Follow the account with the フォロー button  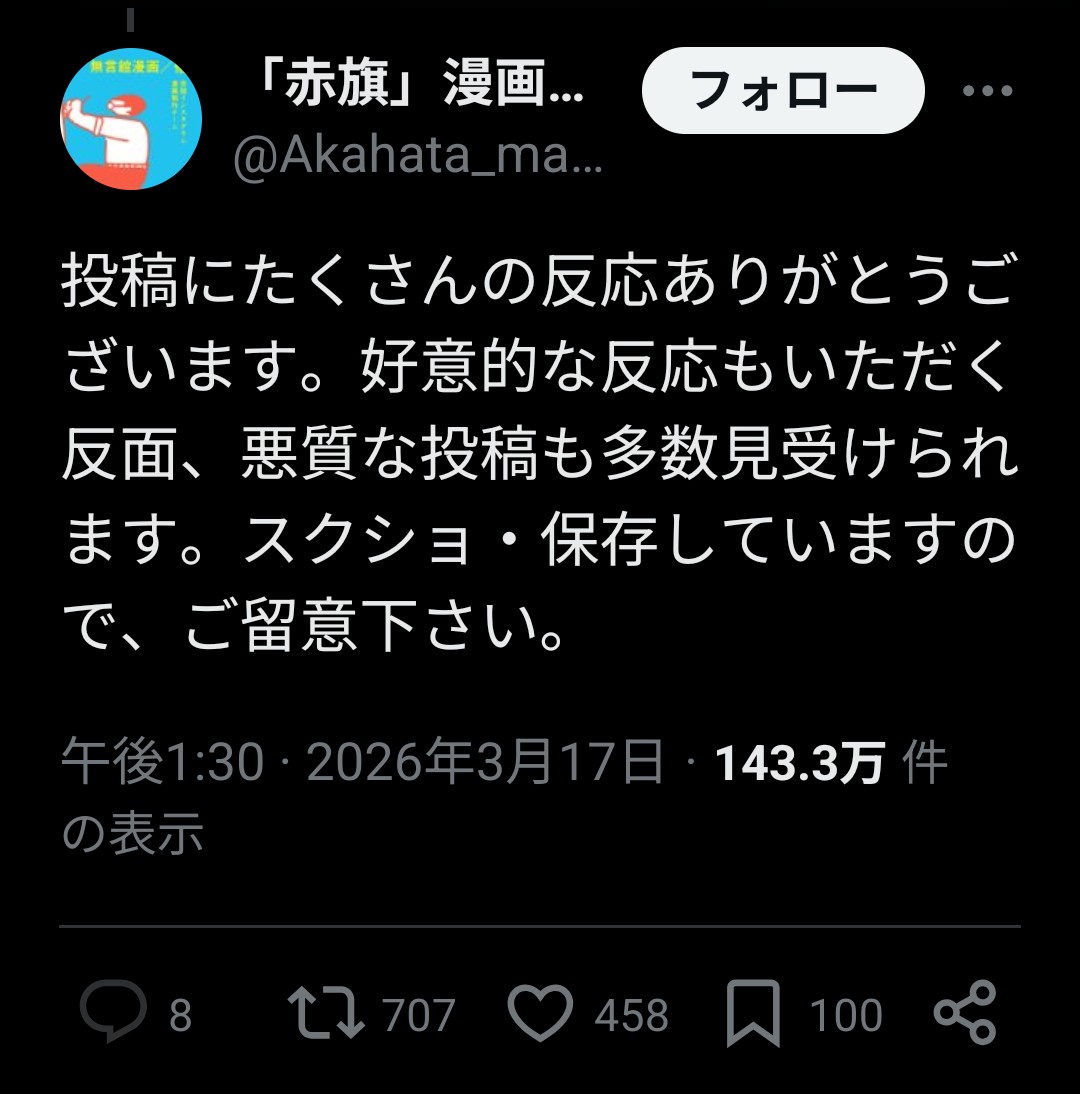[x=783, y=91]
